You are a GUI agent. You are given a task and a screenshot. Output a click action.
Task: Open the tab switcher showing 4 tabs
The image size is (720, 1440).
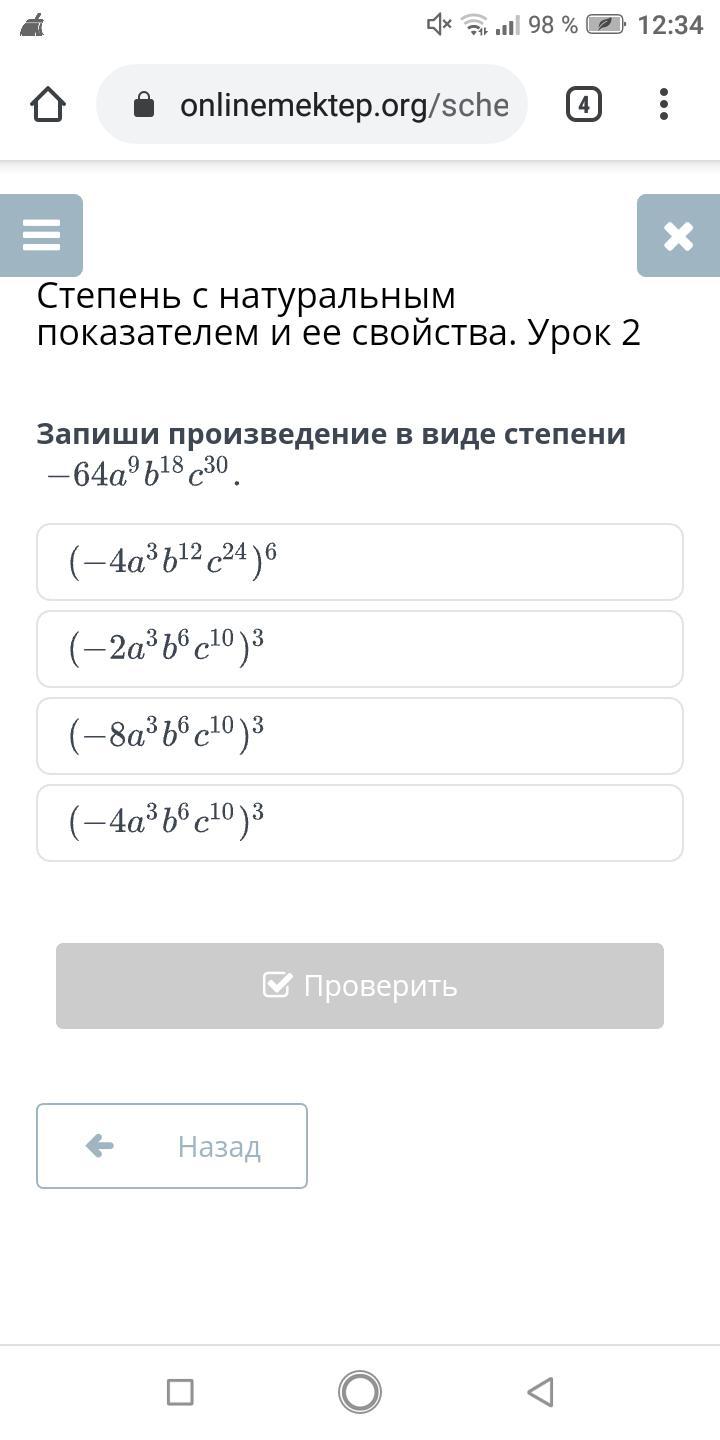pyautogui.click(x=583, y=104)
